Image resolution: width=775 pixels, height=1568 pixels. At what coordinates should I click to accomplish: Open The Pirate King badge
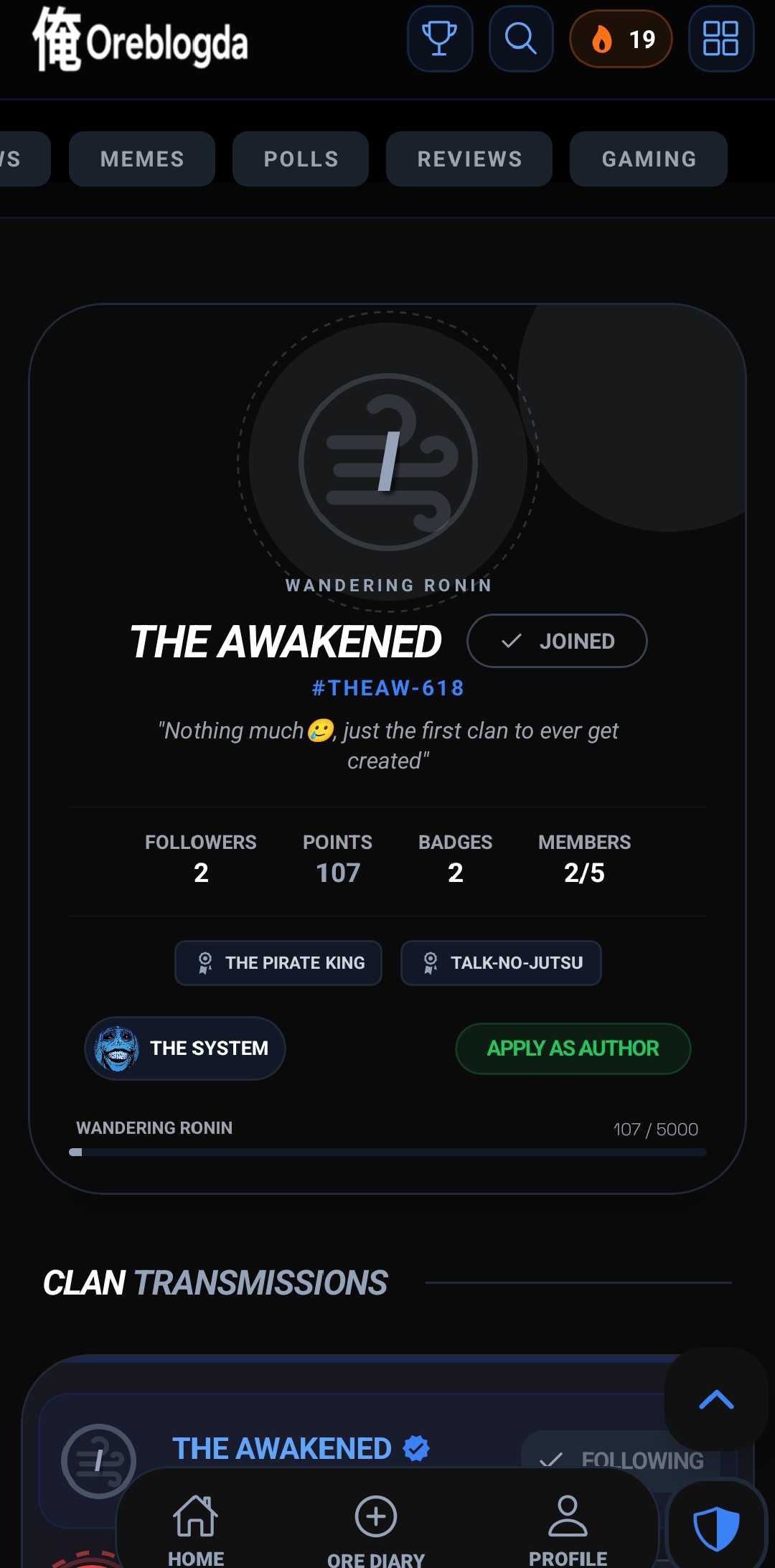coord(278,963)
